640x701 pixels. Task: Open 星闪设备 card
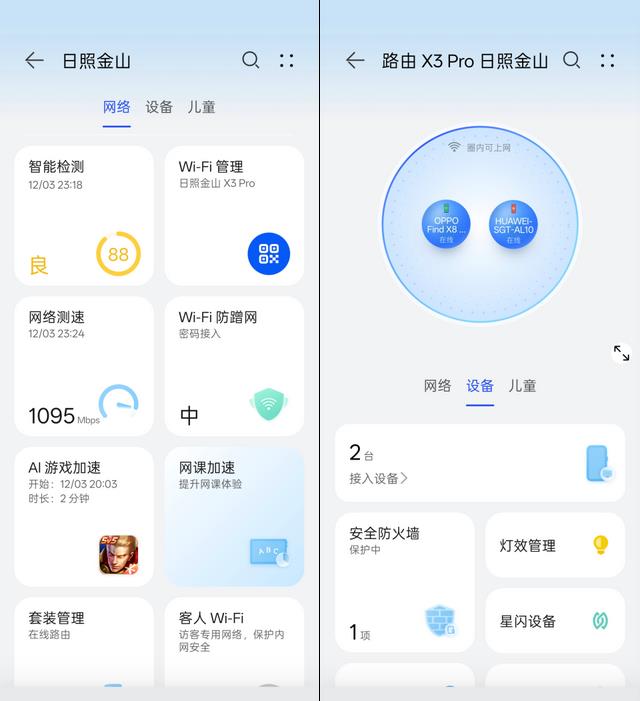click(x=555, y=621)
